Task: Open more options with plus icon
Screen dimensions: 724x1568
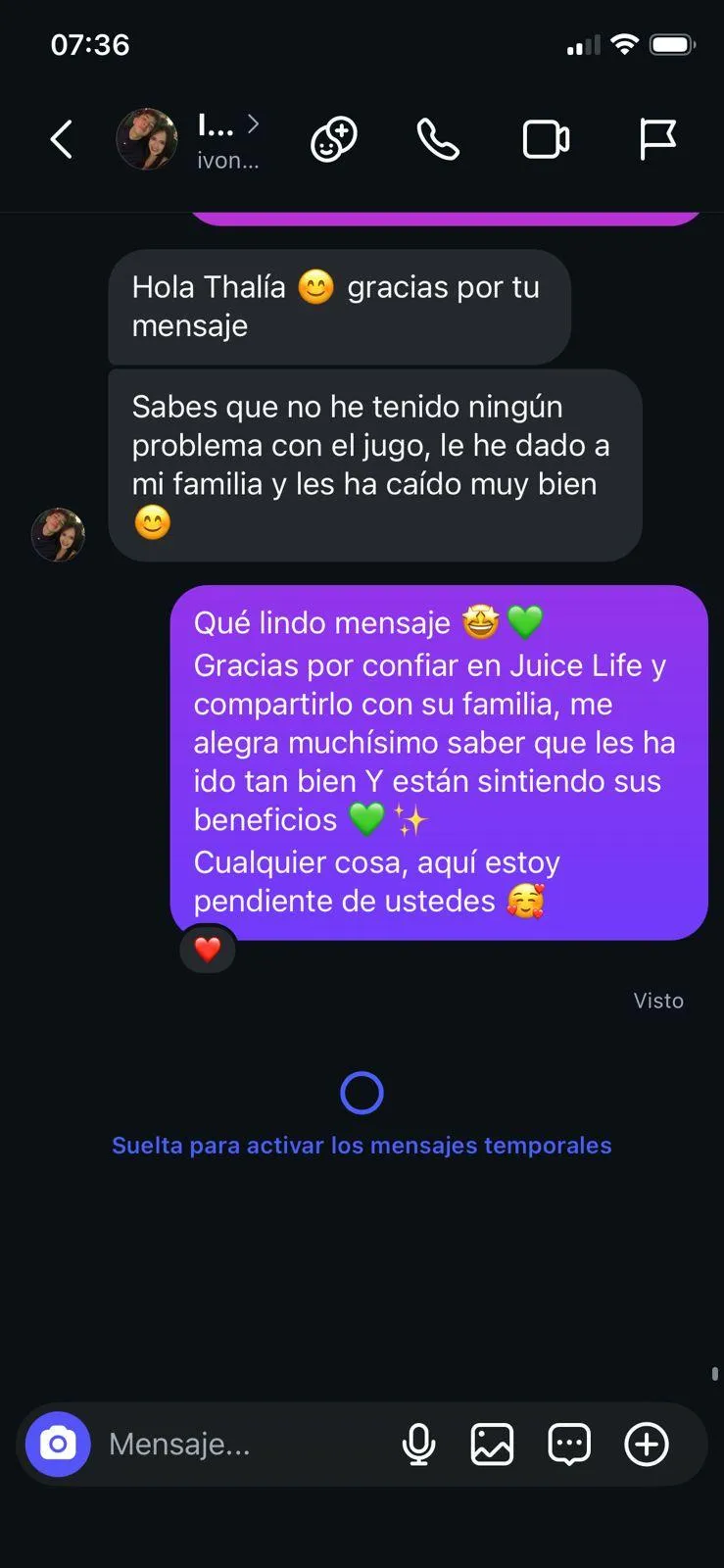Action: tap(647, 1444)
